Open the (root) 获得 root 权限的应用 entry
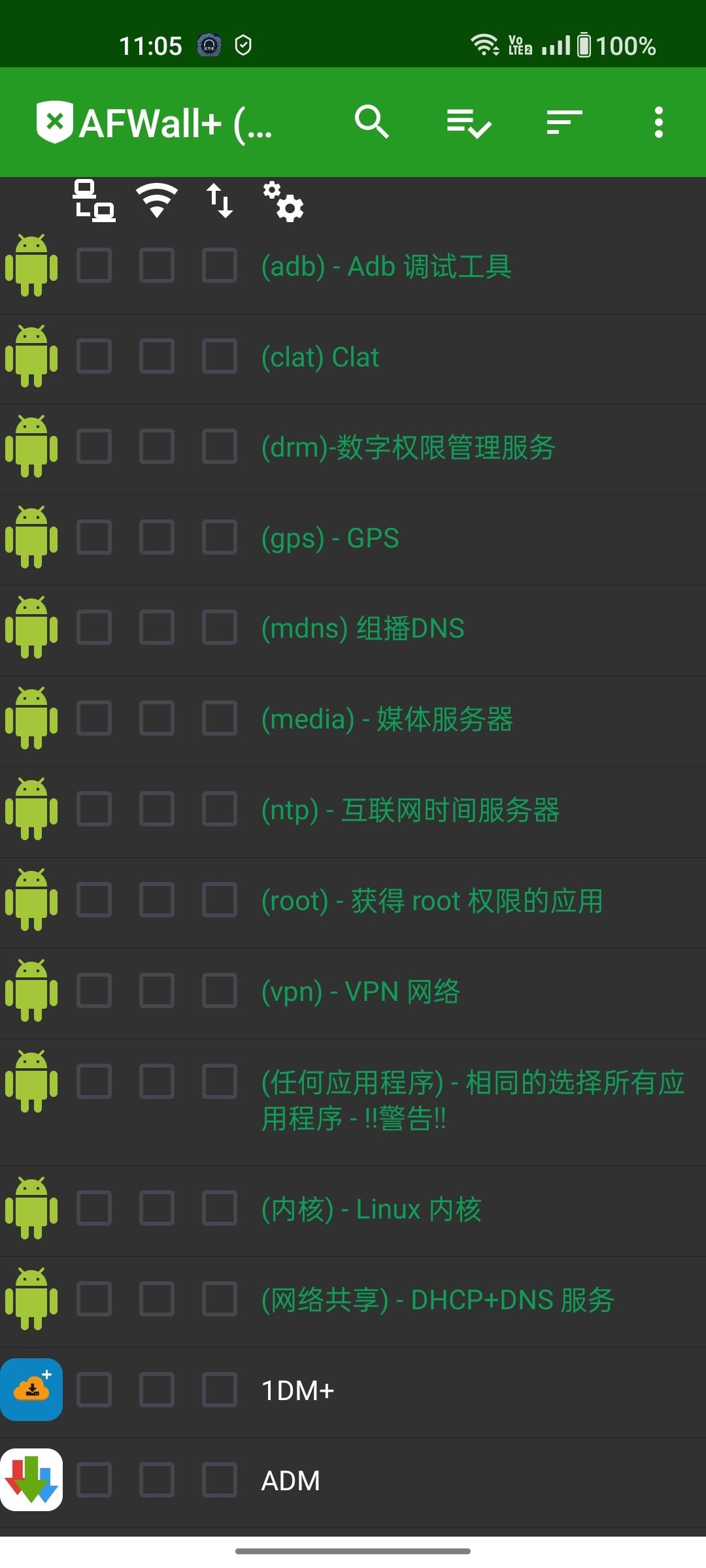The height and width of the screenshot is (1568, 706). [x=431, y=901]
